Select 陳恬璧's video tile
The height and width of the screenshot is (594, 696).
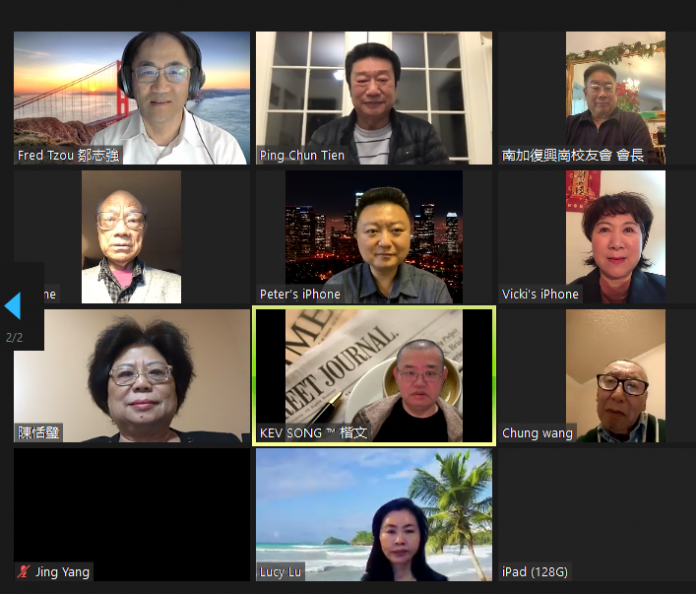click(132, 375)
